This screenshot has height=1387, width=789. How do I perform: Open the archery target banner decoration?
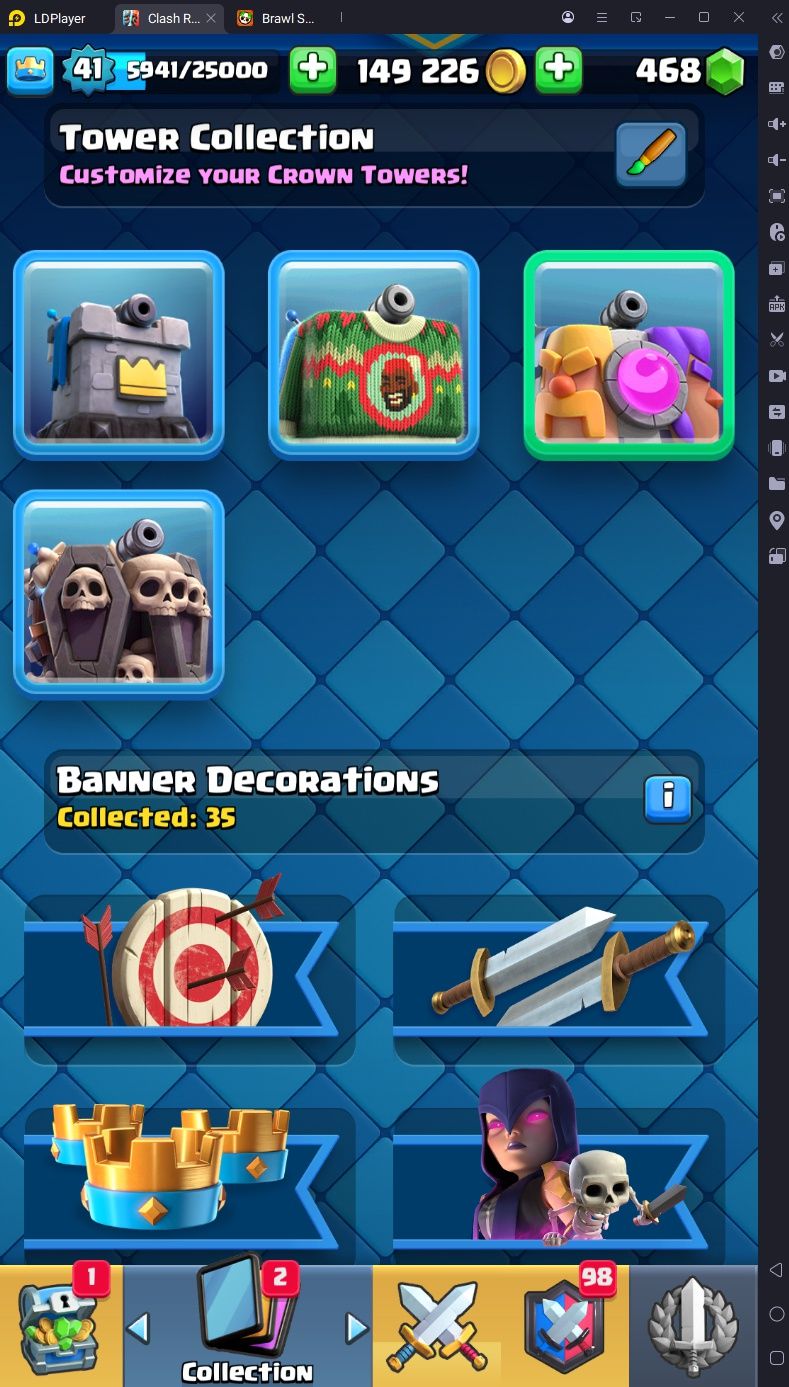(189, 977)
